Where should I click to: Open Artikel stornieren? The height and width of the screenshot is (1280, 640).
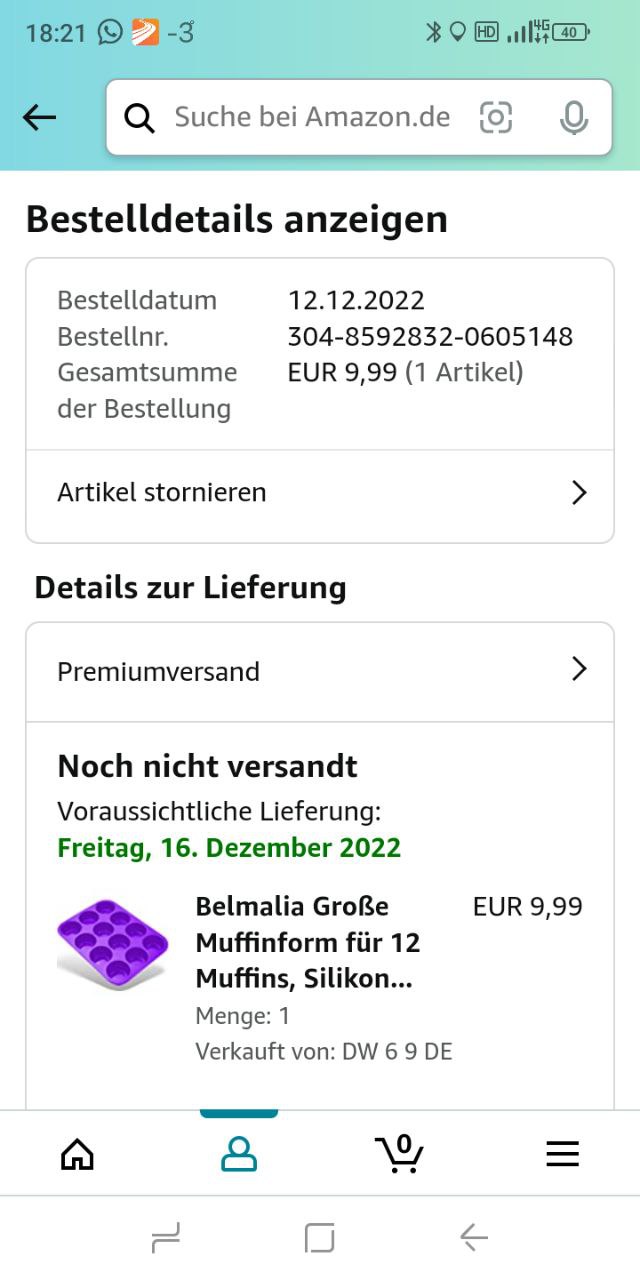(x=320, y=493)
